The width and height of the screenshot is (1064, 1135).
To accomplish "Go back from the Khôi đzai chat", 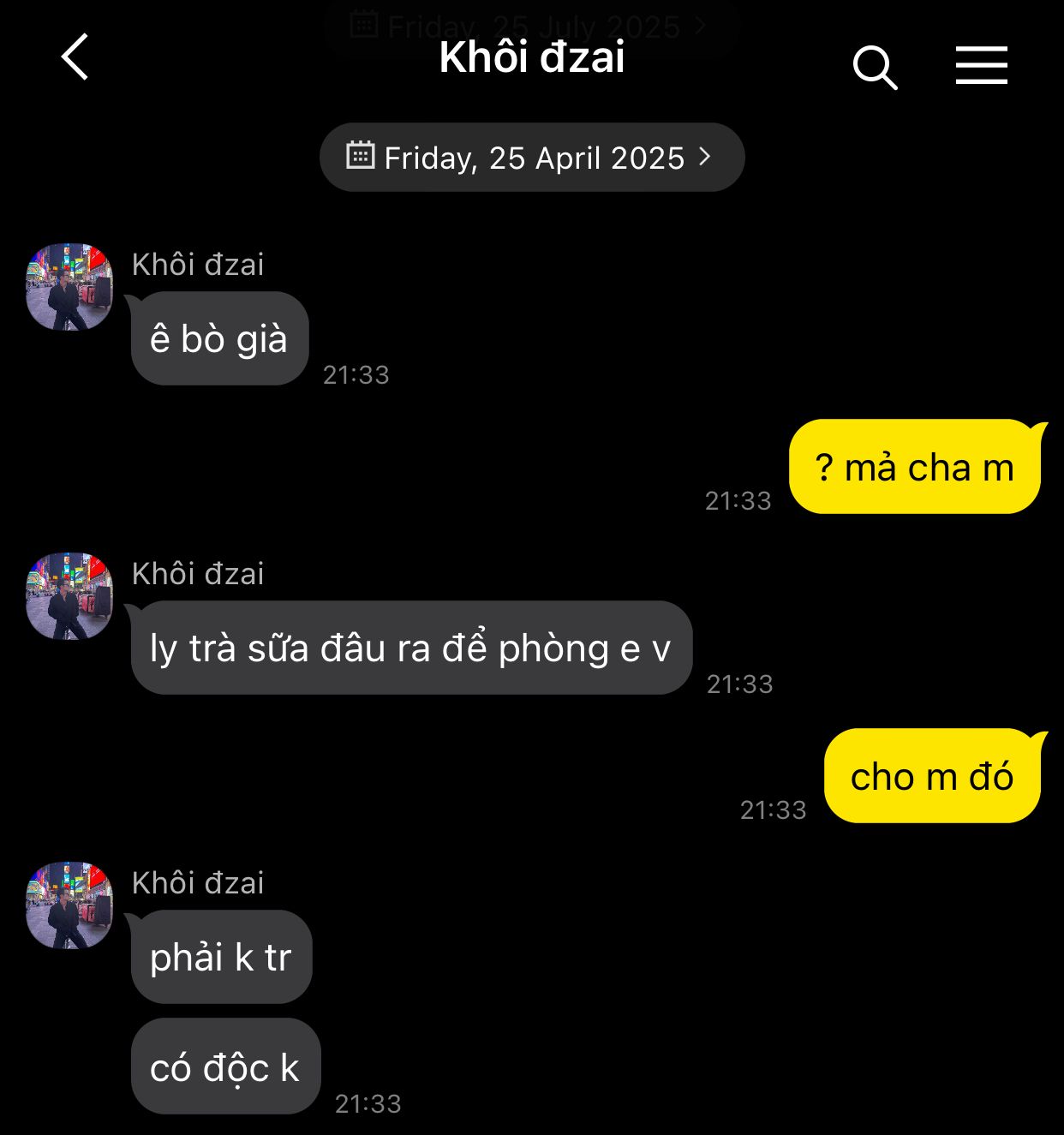I will click(75, 58).
